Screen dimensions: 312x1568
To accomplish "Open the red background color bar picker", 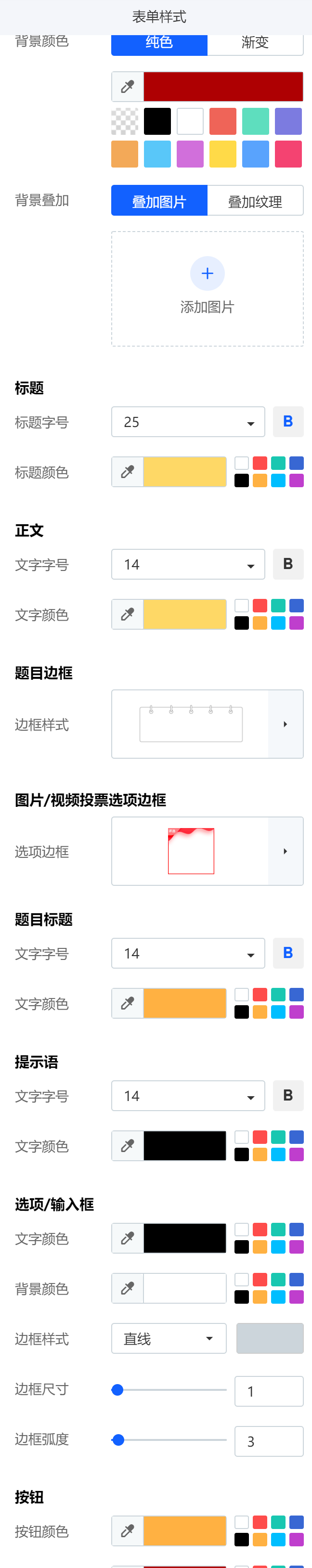I will (223, 87).
